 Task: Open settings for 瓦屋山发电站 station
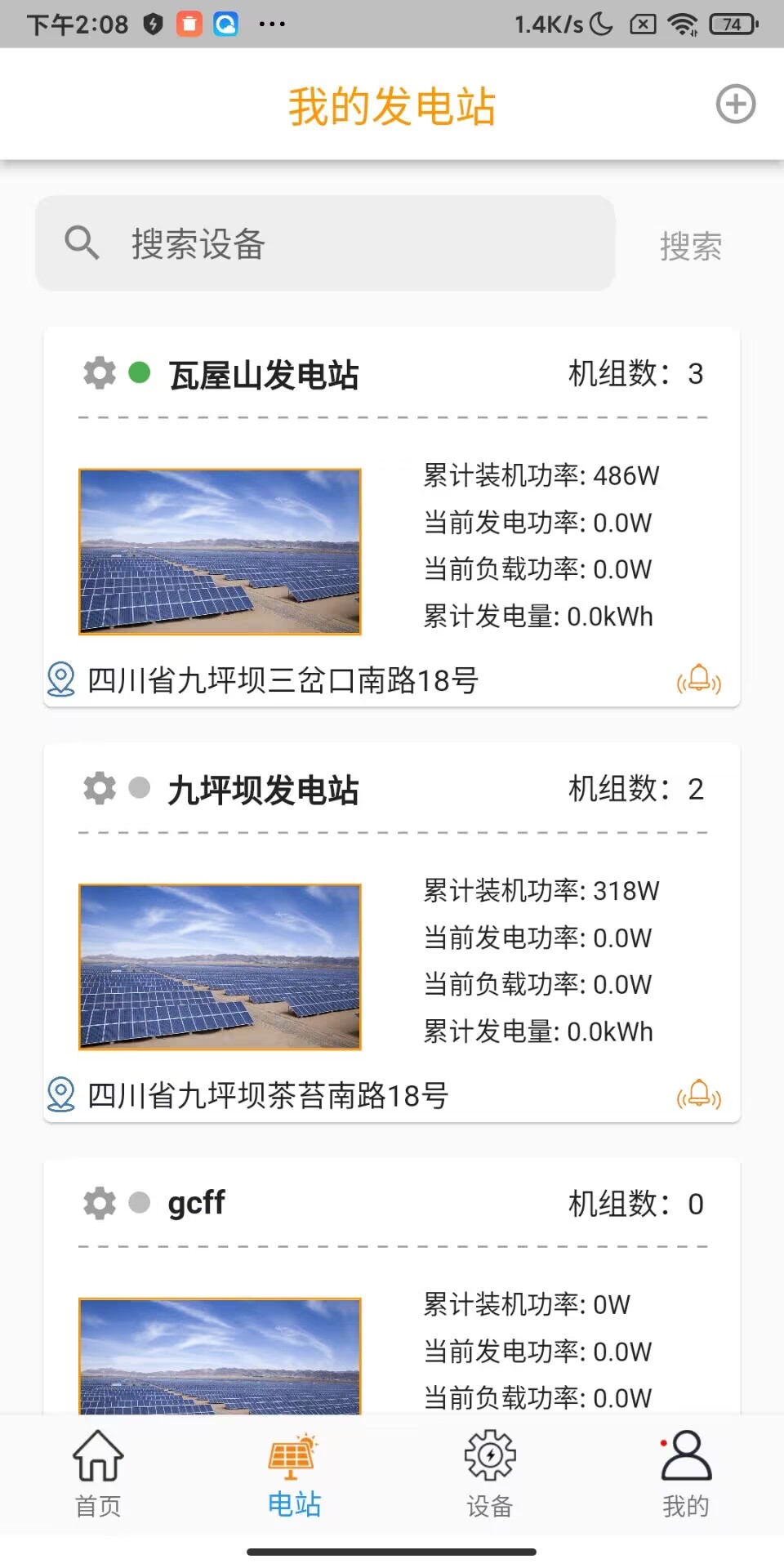pyautogui.click(x=100, y=373)
